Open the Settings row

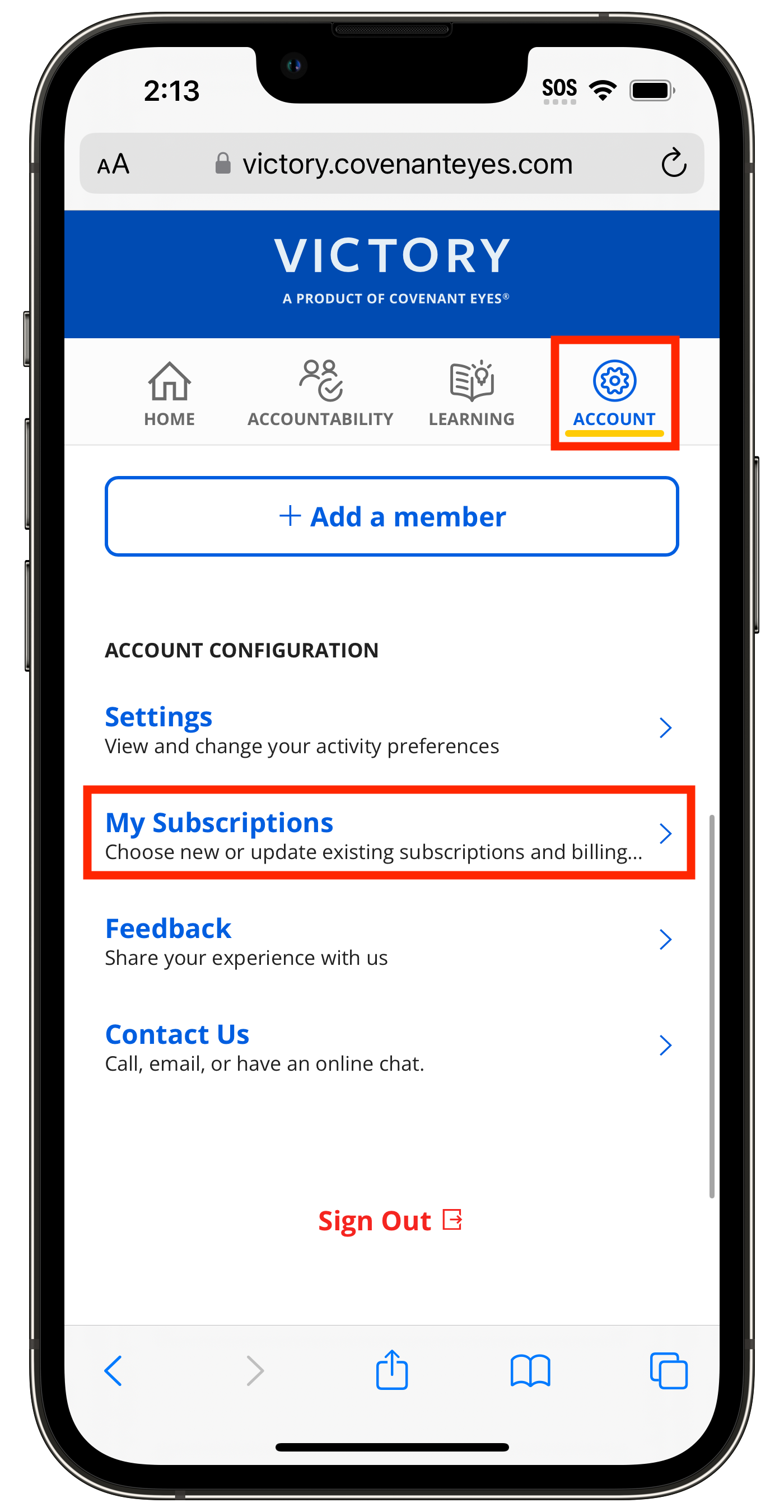(x=388, y=729)
